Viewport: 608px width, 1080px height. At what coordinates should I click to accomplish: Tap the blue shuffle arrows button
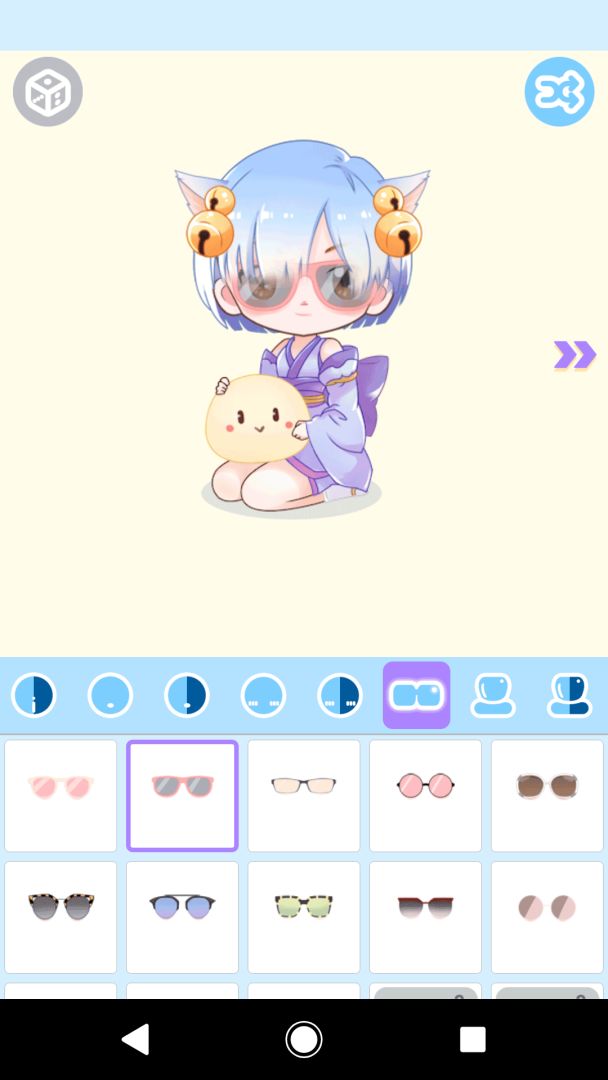559,92
